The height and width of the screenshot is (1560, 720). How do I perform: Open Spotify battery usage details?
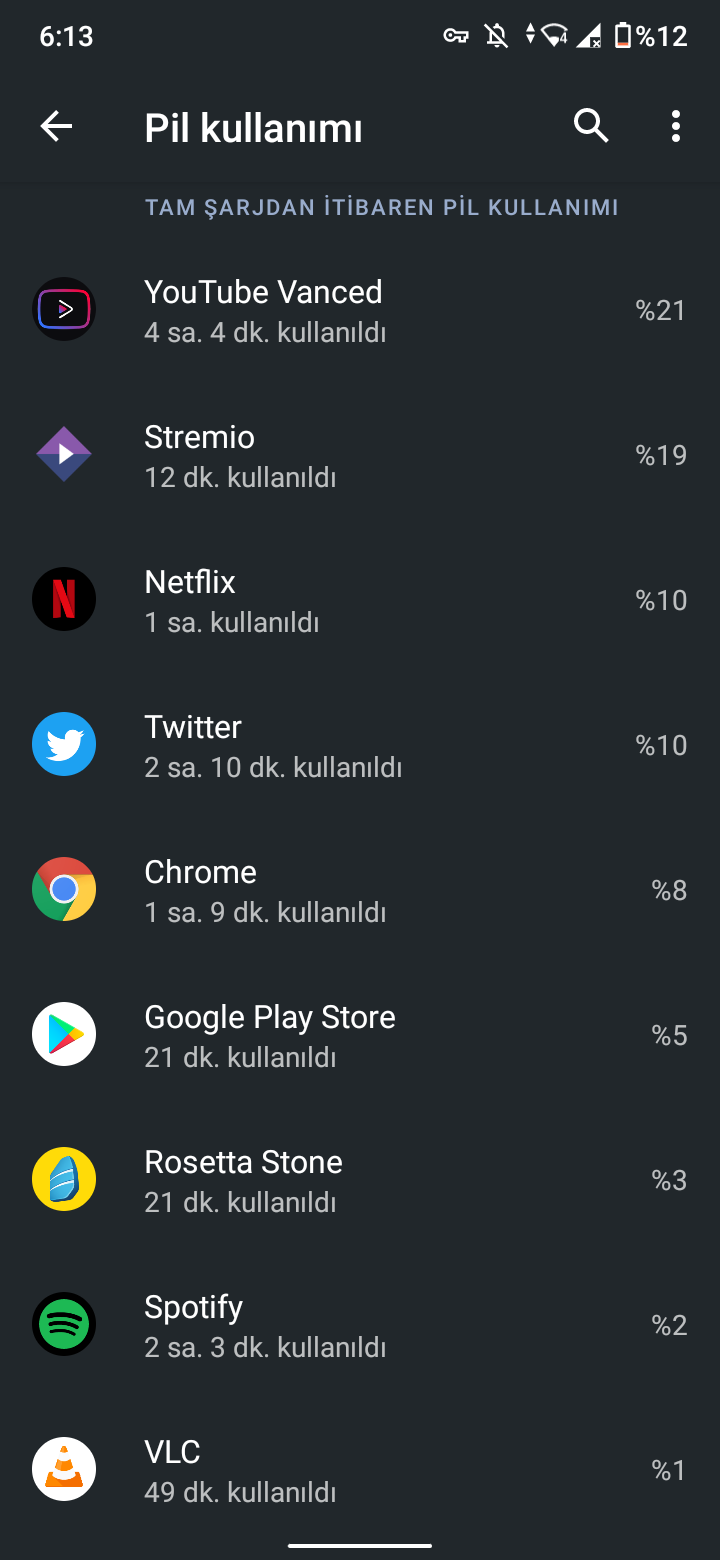pos(360,1325)
